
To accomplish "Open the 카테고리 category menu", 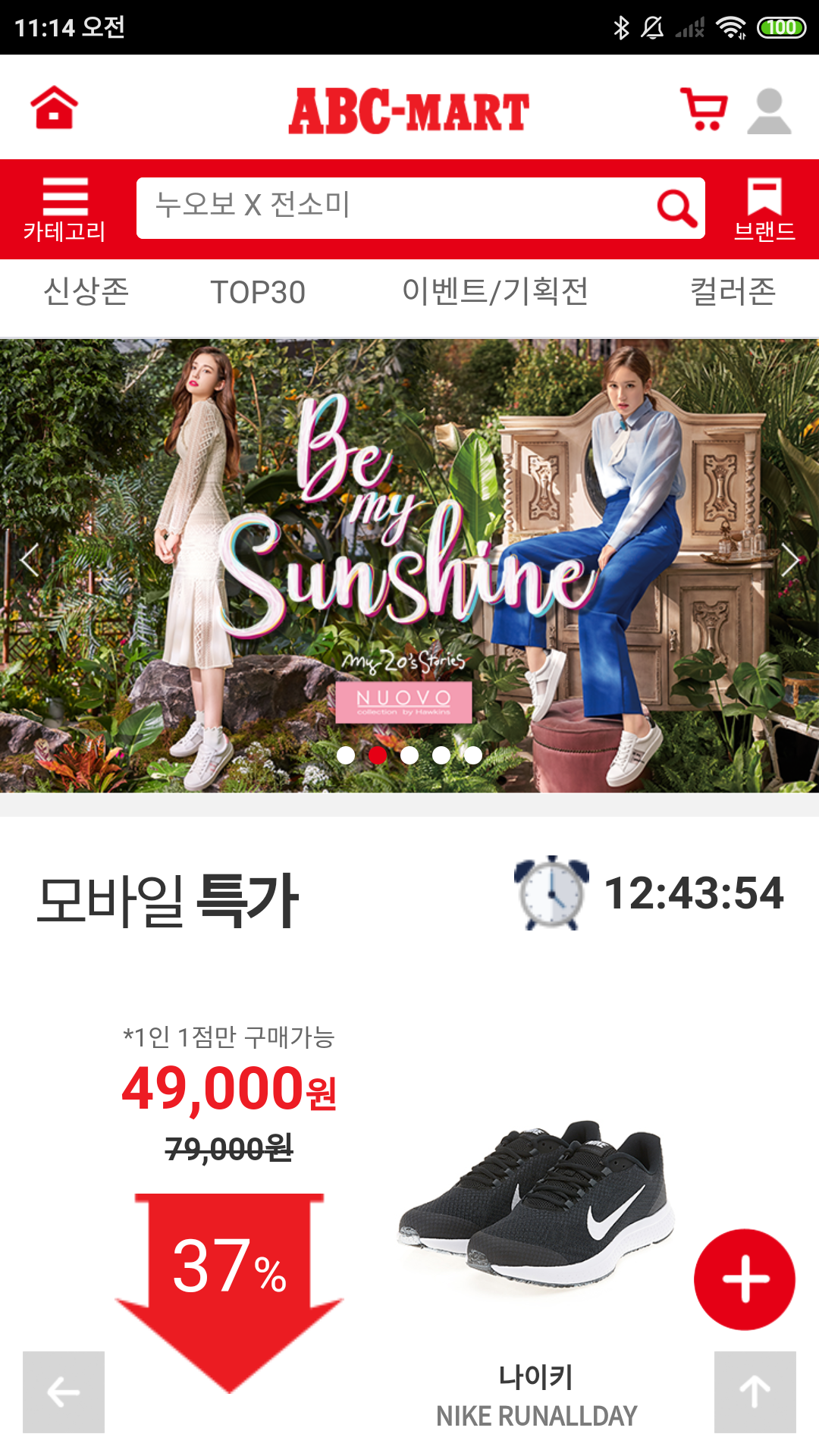I will click(64, 210).
